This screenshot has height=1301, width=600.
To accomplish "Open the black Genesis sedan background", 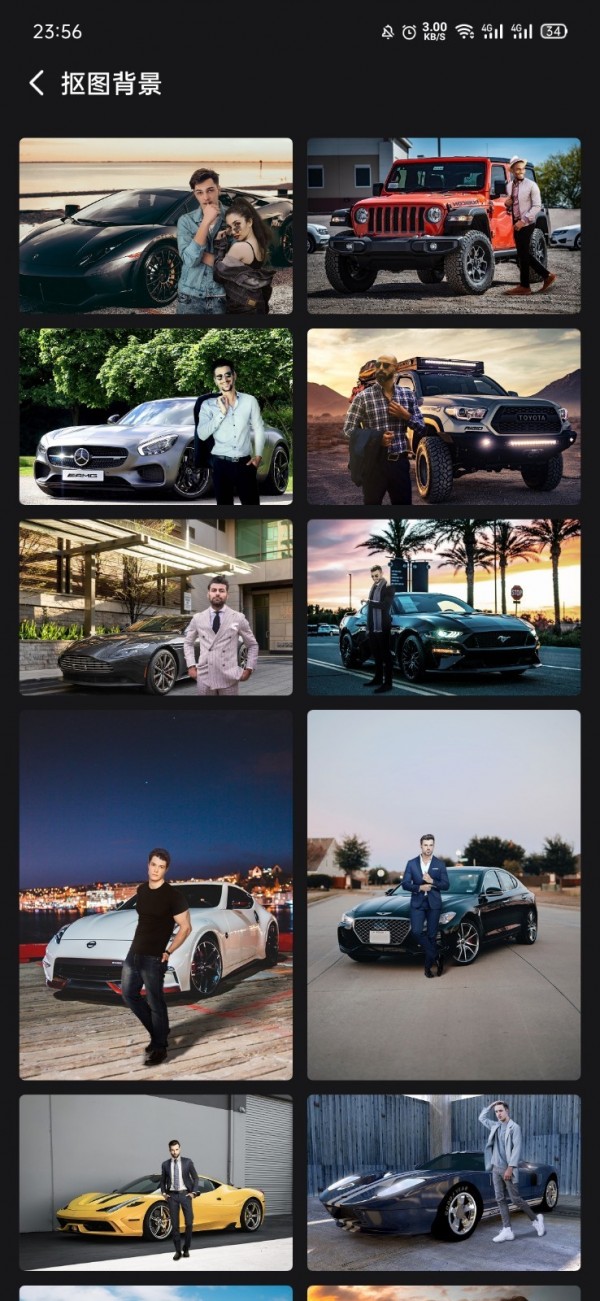I will [x=443, y=895].
